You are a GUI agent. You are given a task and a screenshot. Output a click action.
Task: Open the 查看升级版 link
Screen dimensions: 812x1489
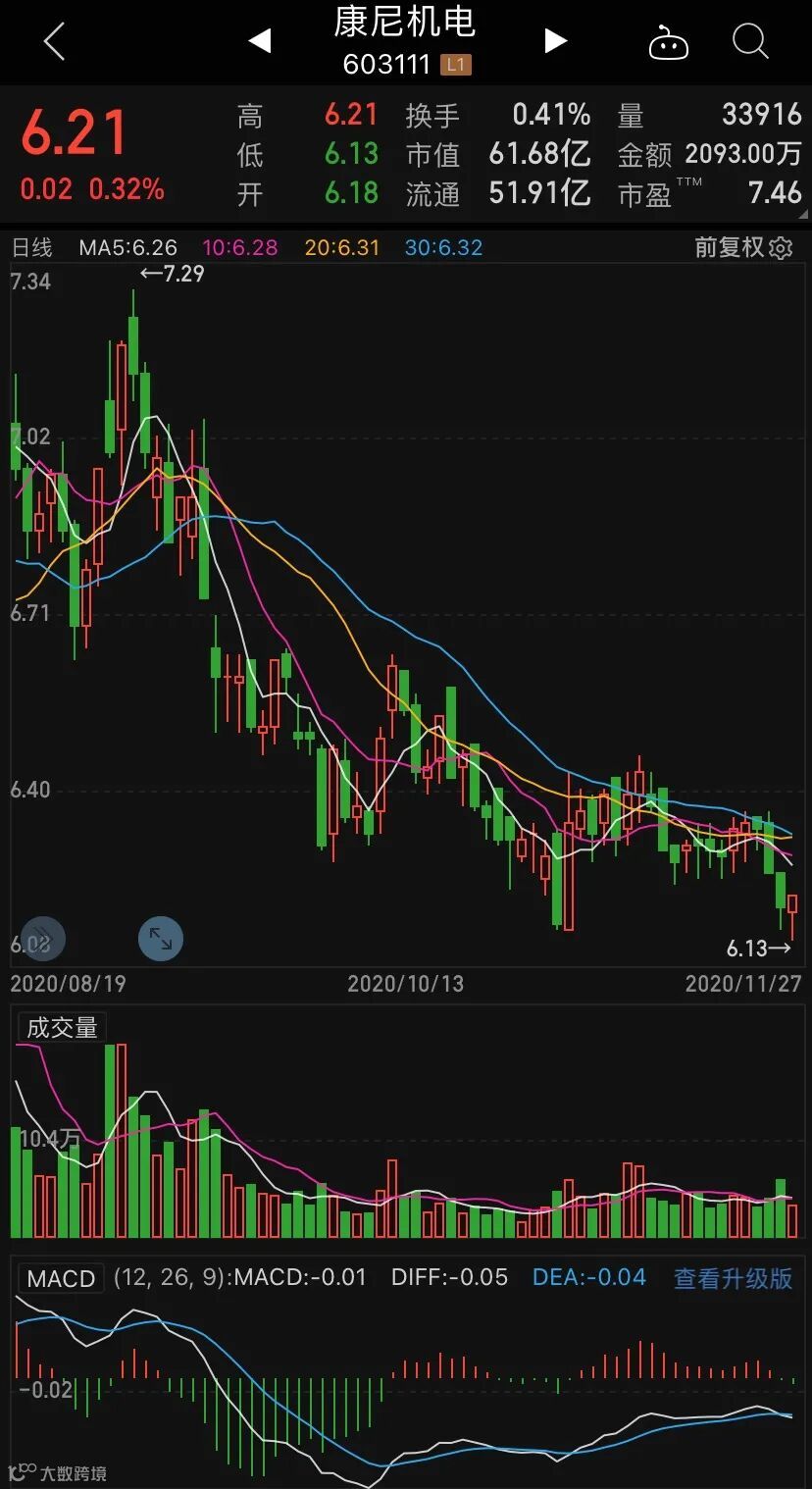tap(733, 1278)
